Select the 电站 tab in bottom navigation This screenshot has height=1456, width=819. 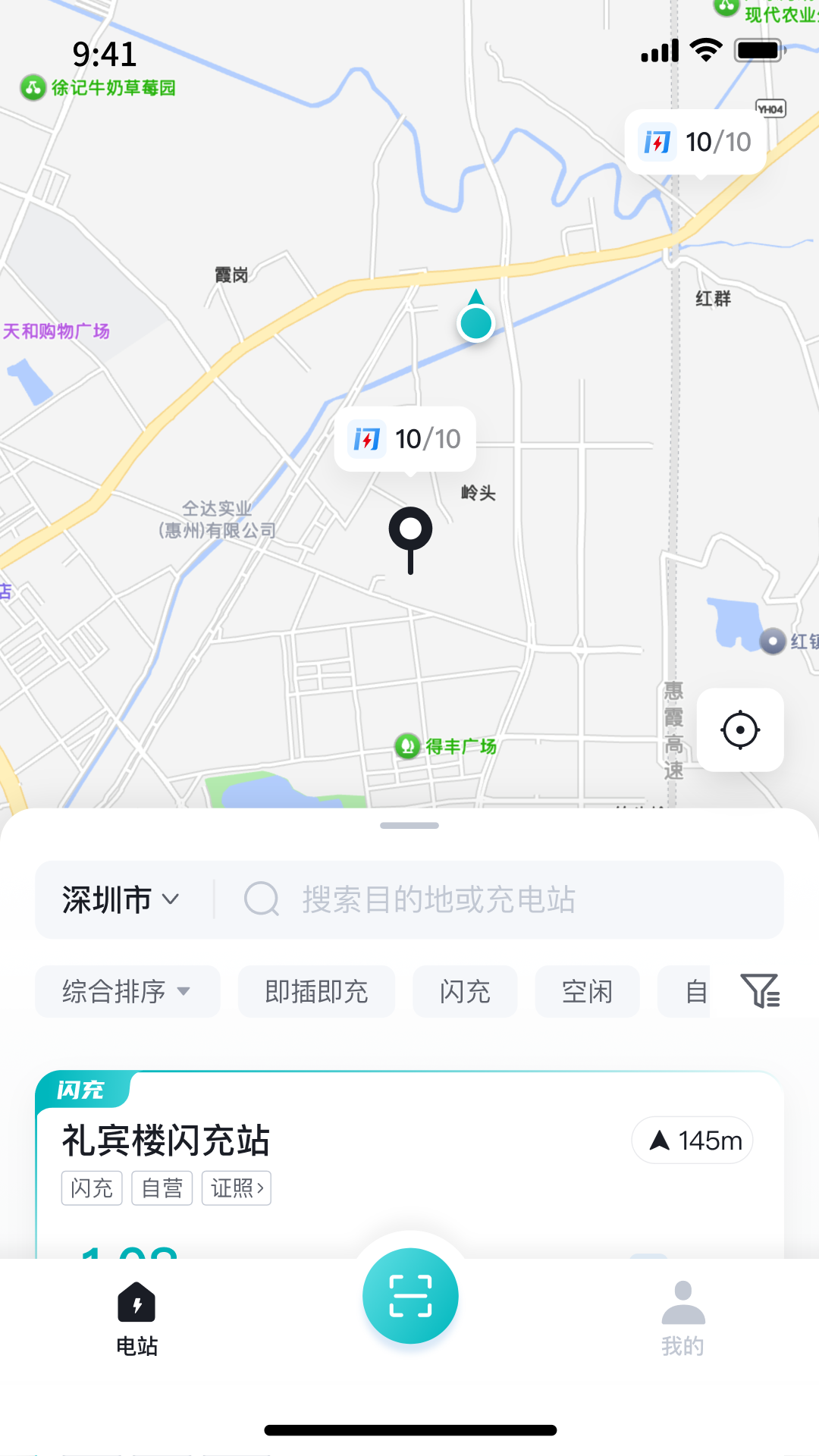(137, 1319)
